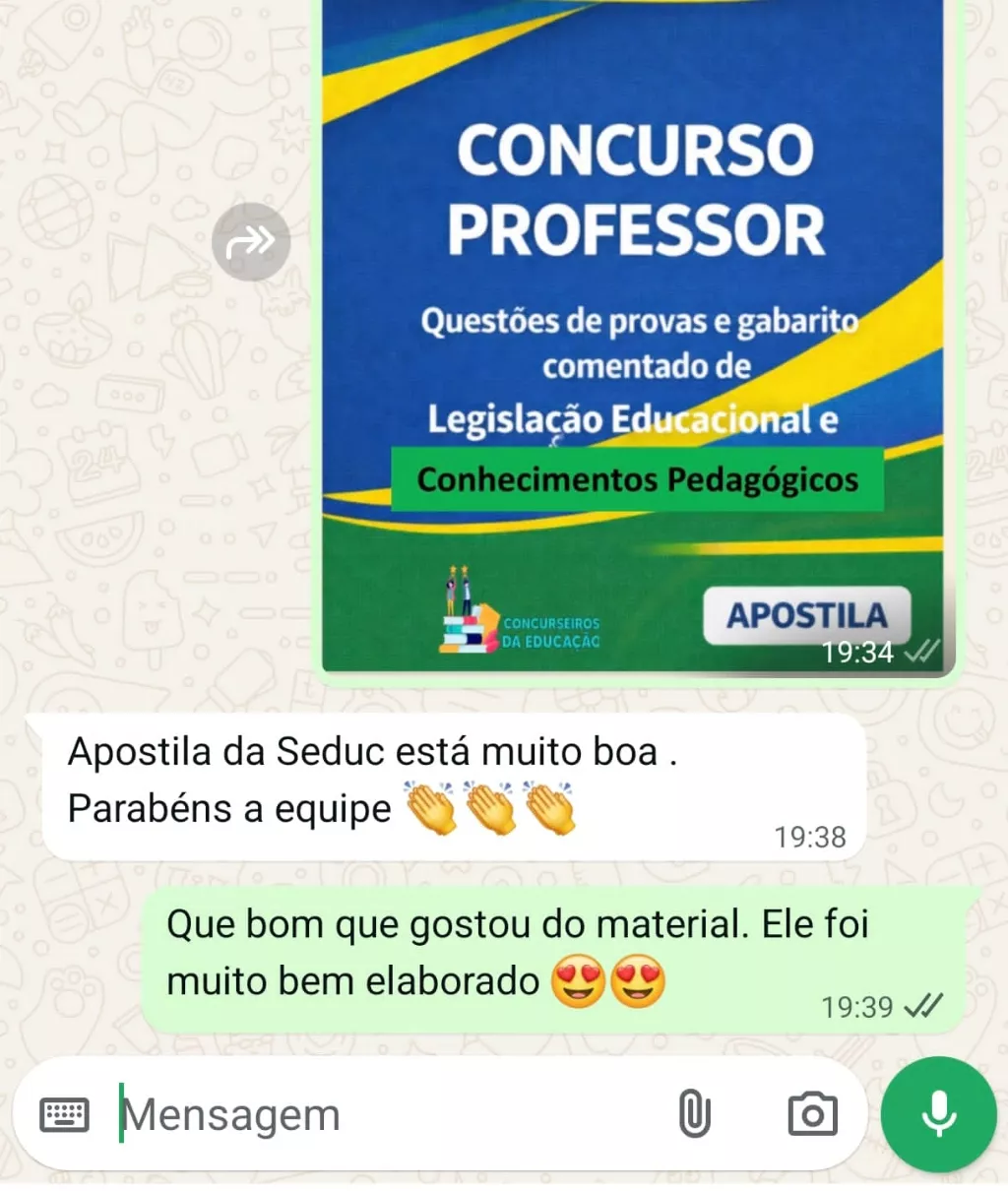Viewport: 1008px width, 1191px height.
Task: Open the Concurso Professor image in full view
Action: 634,336
